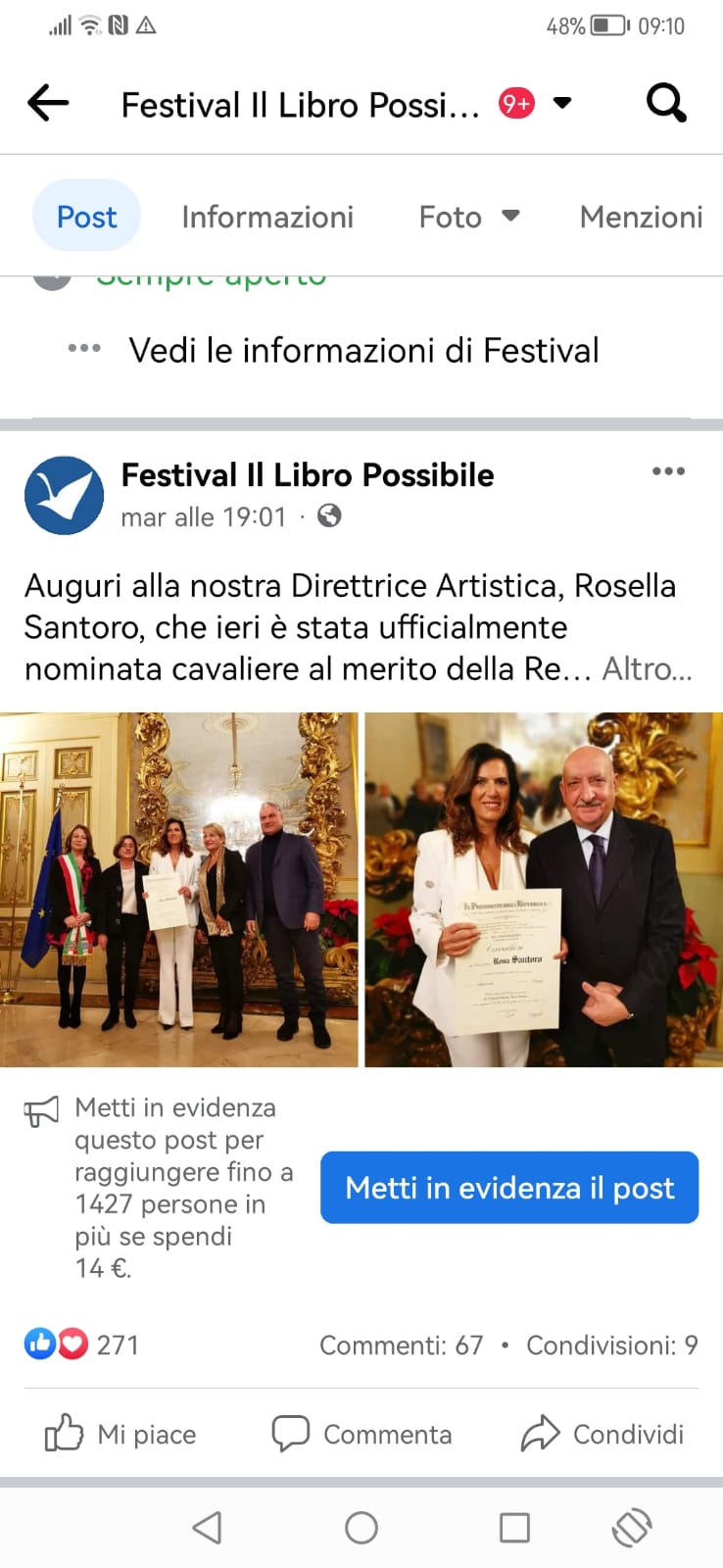The width and height of the screenshot is (723, 1568).
Task: Go back using the top arrow
Action: [x=48, y=103]
